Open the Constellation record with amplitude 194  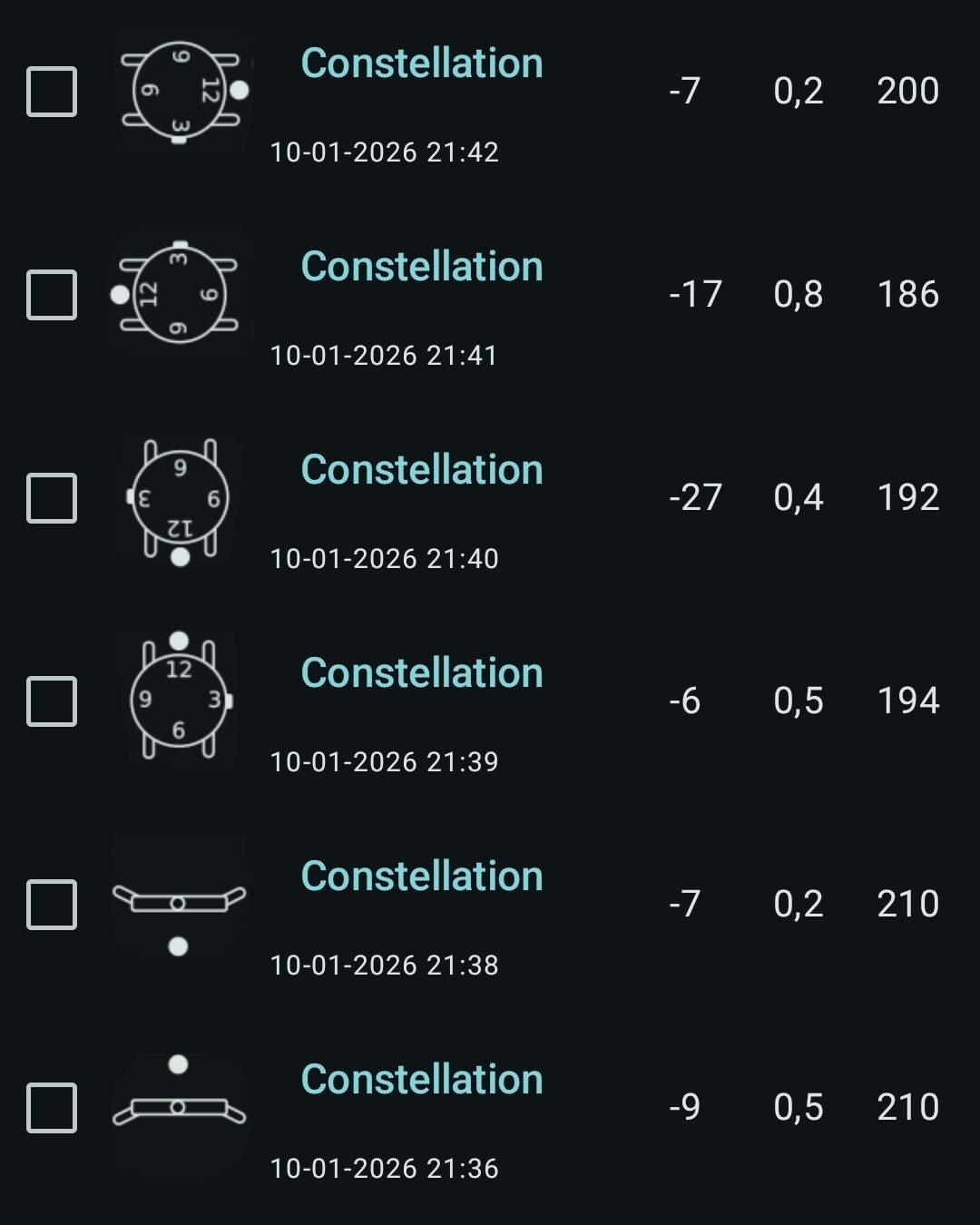(x=422, y=673)
